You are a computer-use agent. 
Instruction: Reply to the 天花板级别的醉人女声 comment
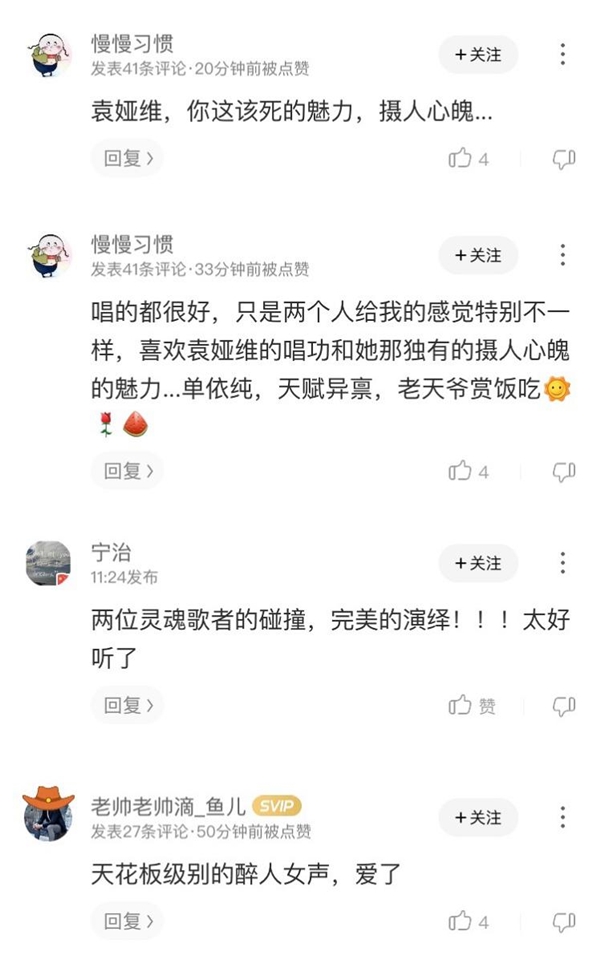[x=128, y=920]
